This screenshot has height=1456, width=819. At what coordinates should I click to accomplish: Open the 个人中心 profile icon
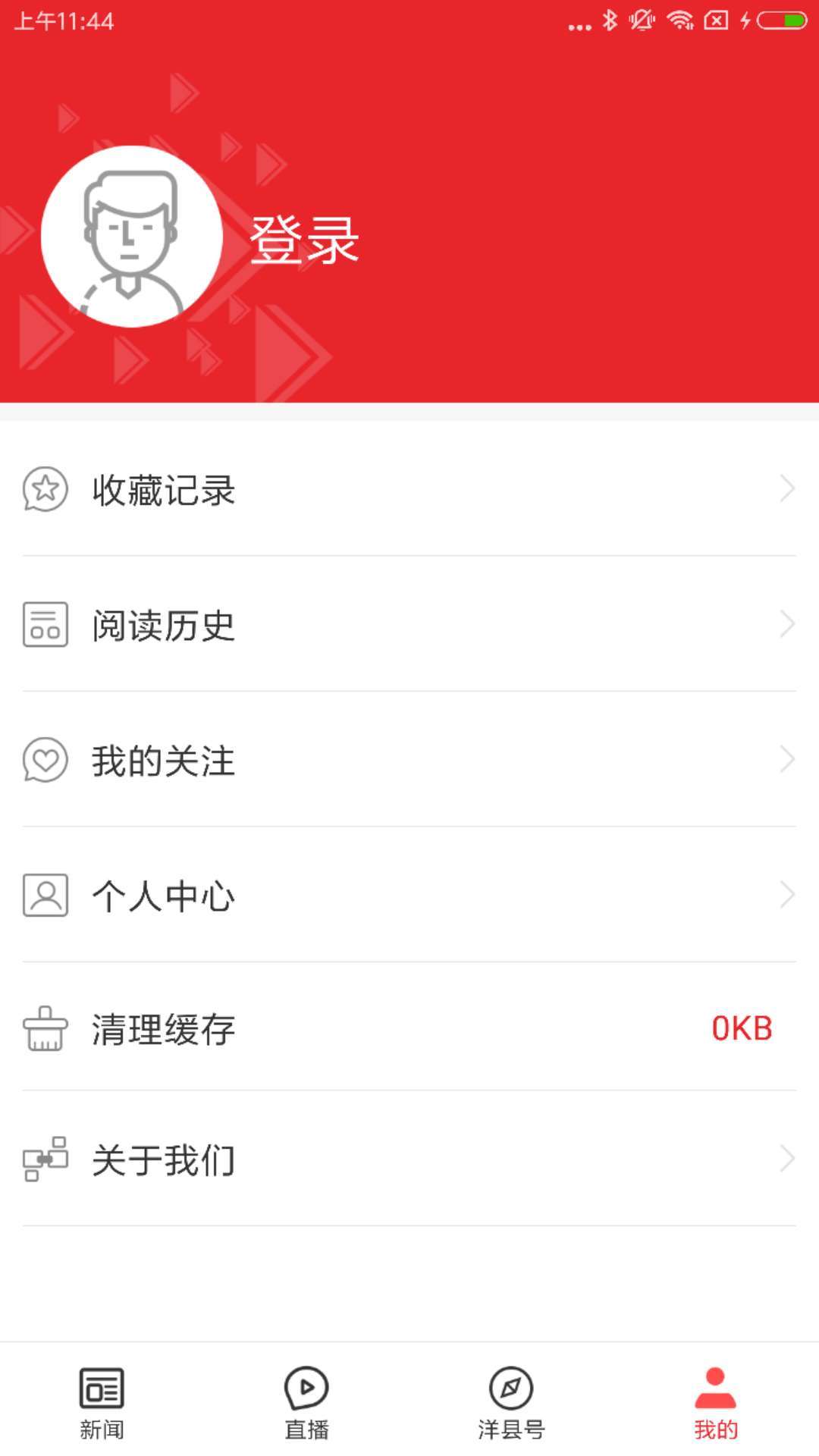pyautogui.click(x=44, y=896)
